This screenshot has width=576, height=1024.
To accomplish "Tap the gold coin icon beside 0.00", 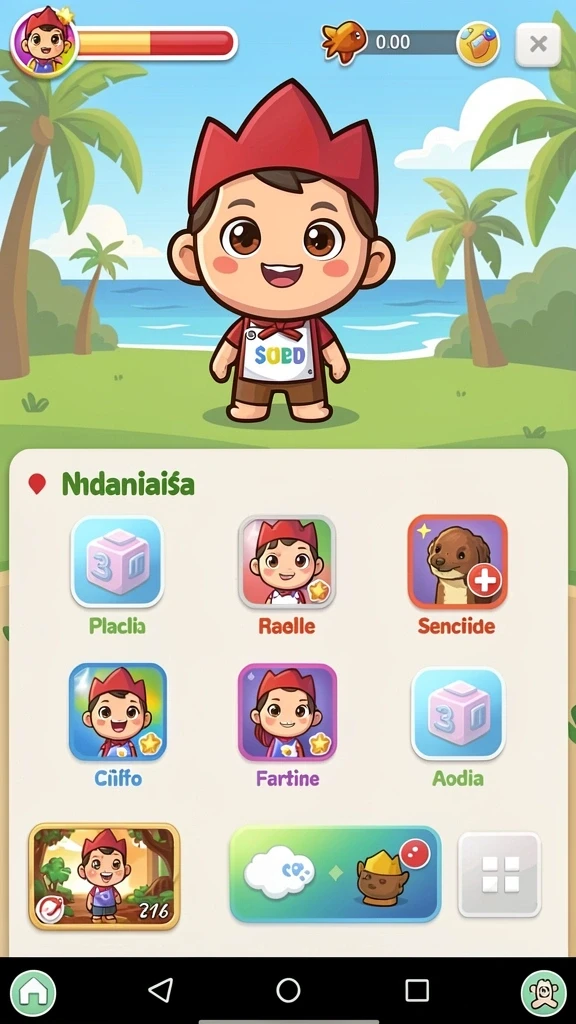I will (477, 44).
